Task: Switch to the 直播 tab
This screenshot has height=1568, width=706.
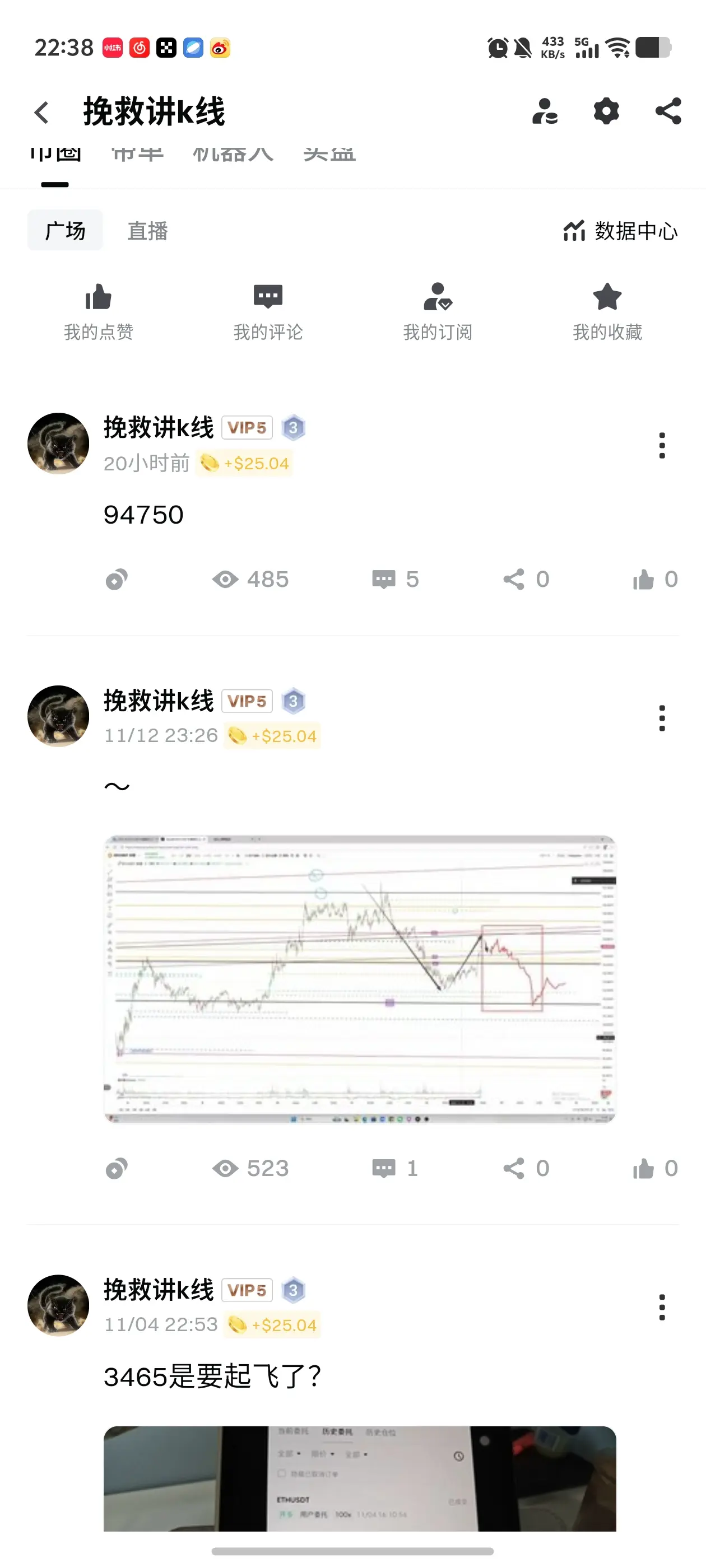Action: [x=147, y=231]
